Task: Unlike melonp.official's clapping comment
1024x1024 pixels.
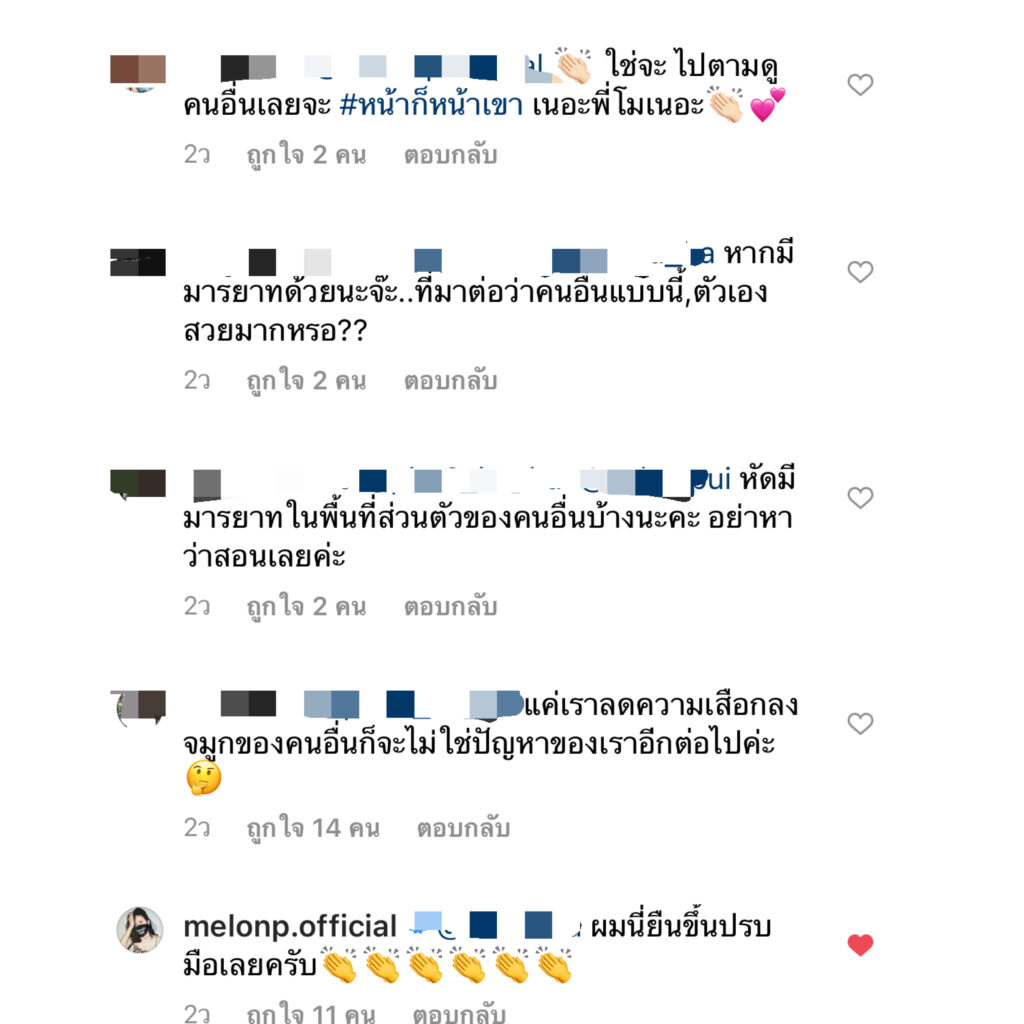Action: [x=860, y=944]
